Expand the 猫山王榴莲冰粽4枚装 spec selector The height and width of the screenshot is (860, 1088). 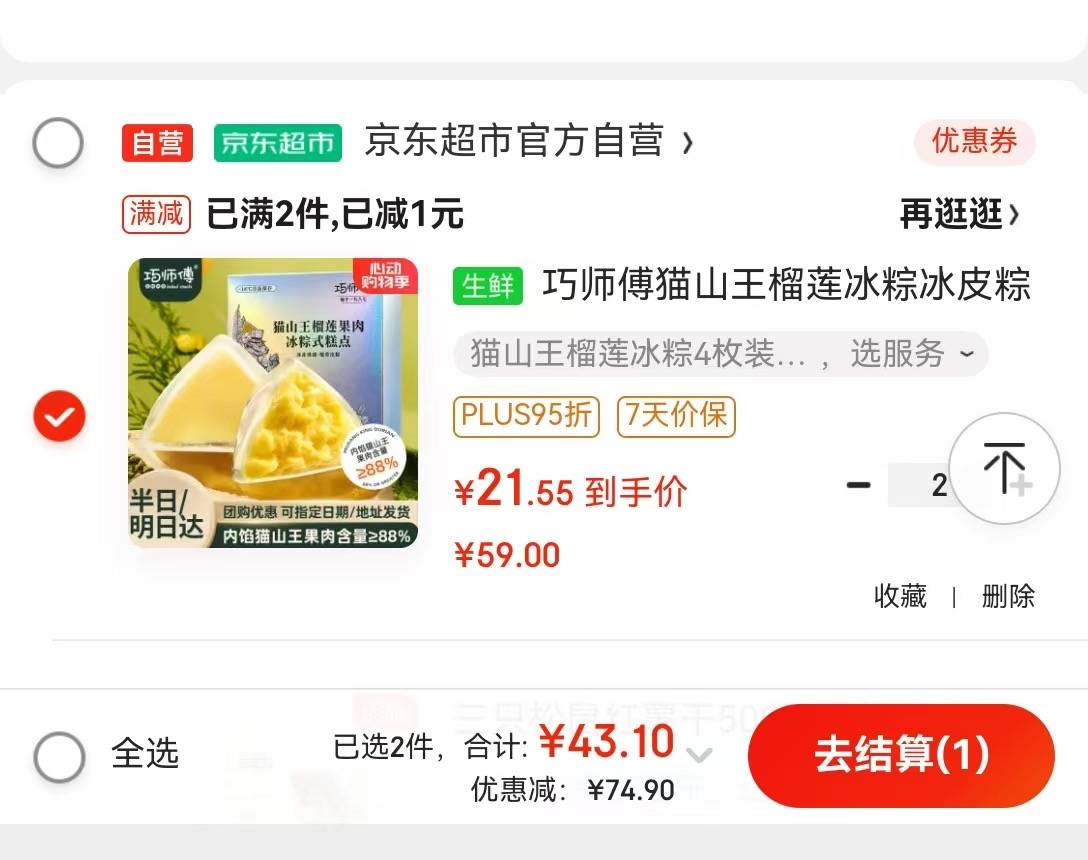720,353
